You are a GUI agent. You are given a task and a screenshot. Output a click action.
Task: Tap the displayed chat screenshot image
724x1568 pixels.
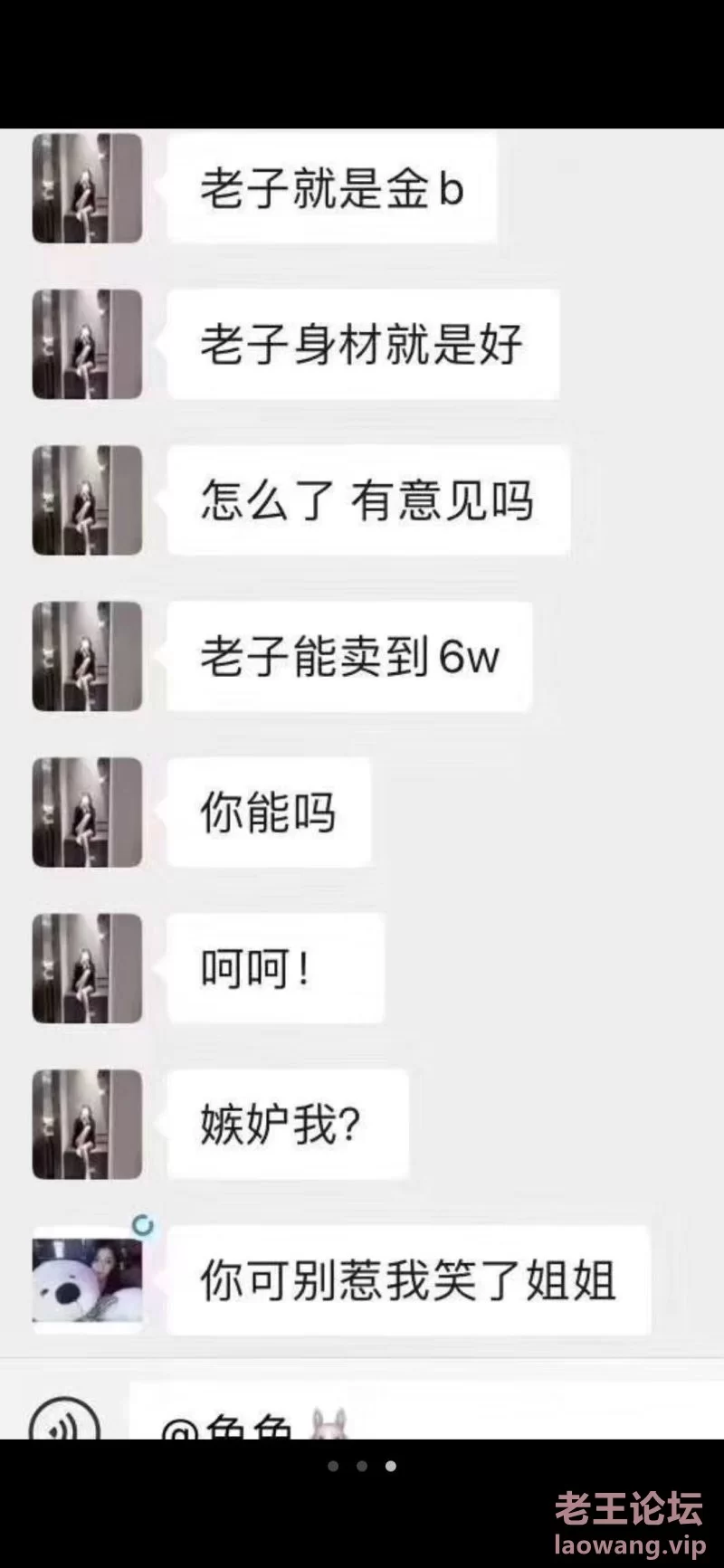pyautogui.click(x=362, y=784)
